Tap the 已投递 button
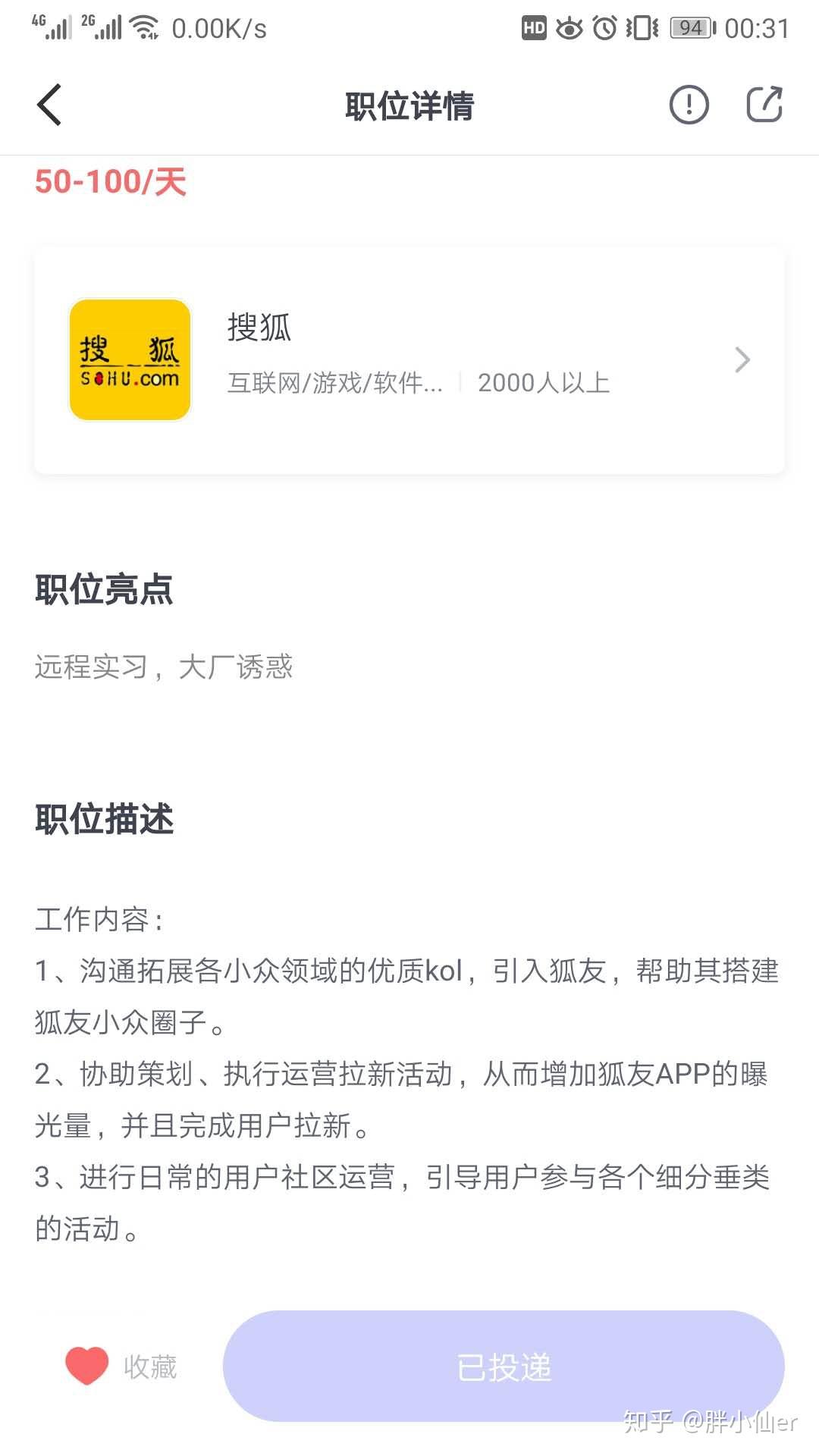Viewport: 819px width, 1456px height. click(504, 1366)
